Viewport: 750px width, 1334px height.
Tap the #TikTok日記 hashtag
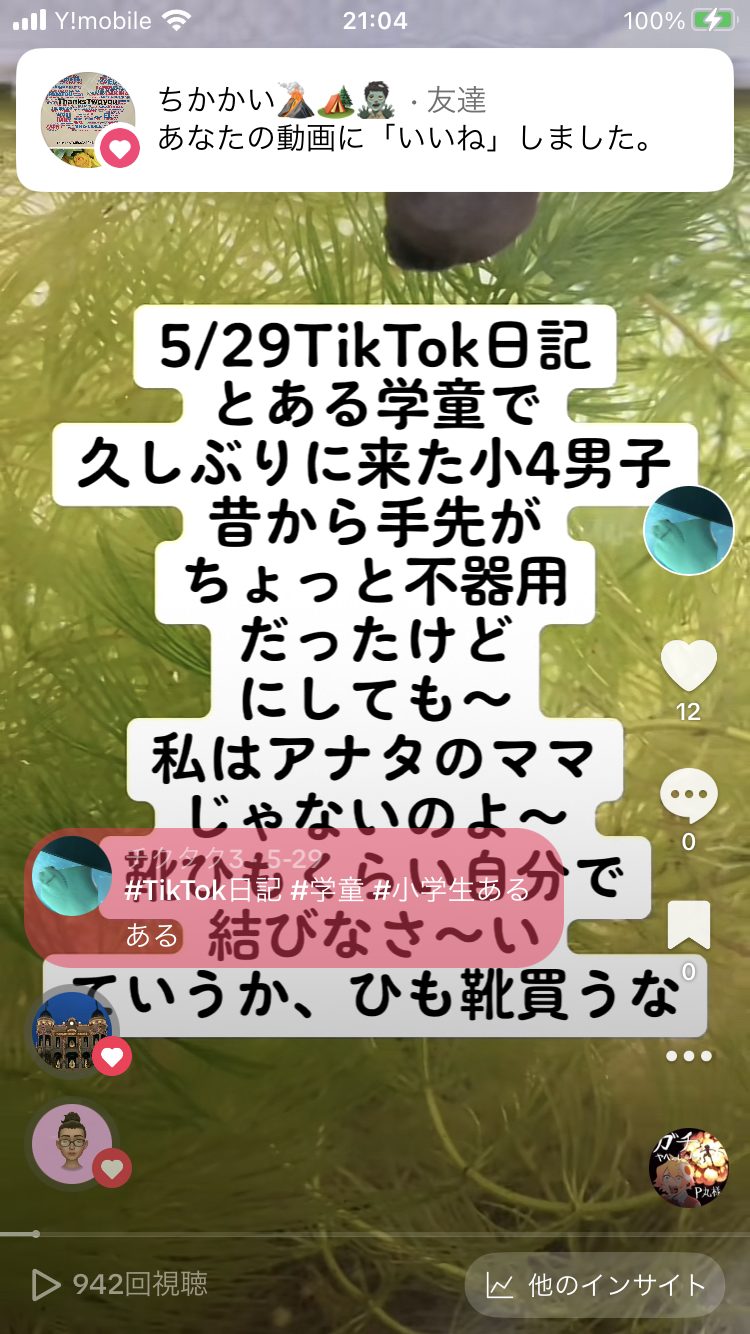203,891
